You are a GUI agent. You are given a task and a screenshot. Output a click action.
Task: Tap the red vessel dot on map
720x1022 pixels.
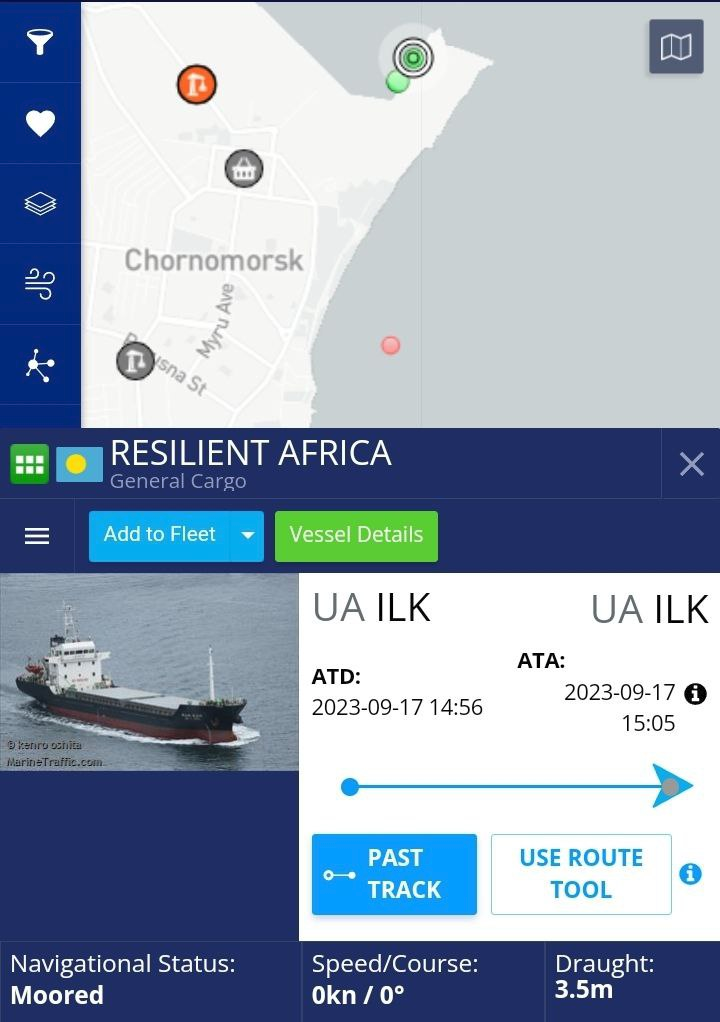tap(391, 345)
